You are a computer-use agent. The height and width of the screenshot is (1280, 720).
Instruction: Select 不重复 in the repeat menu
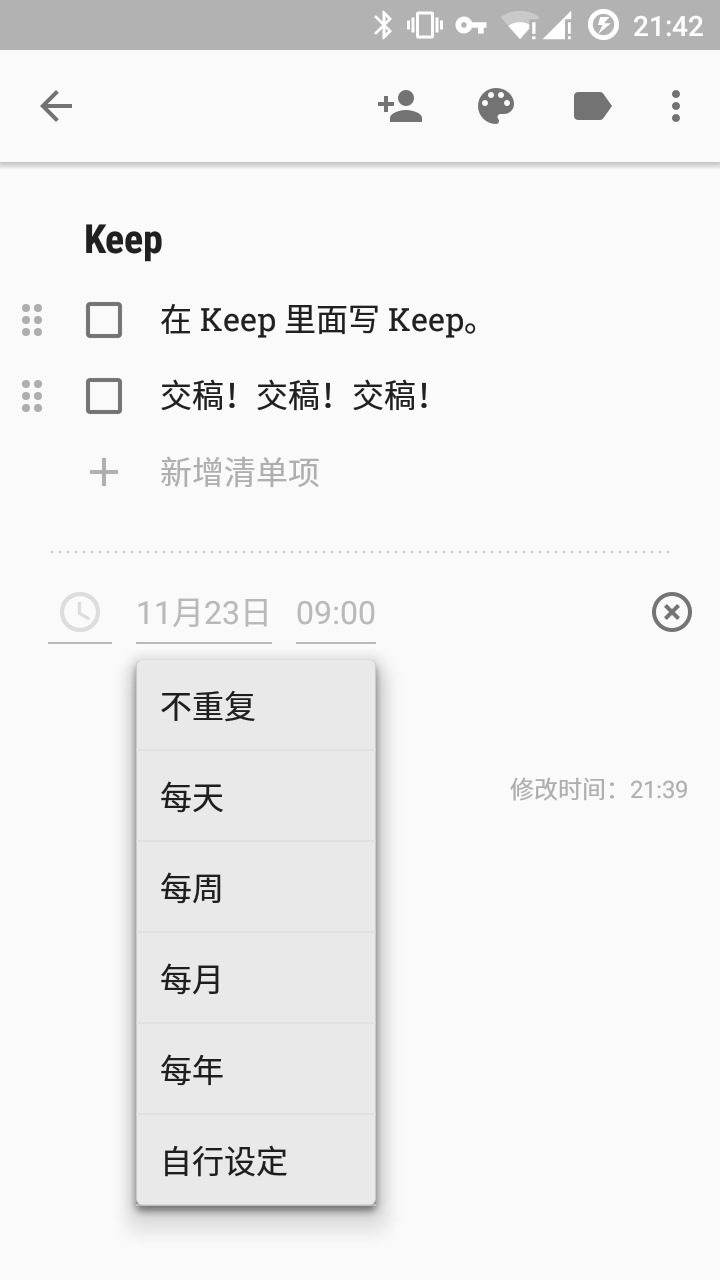[x=256, y=706]
